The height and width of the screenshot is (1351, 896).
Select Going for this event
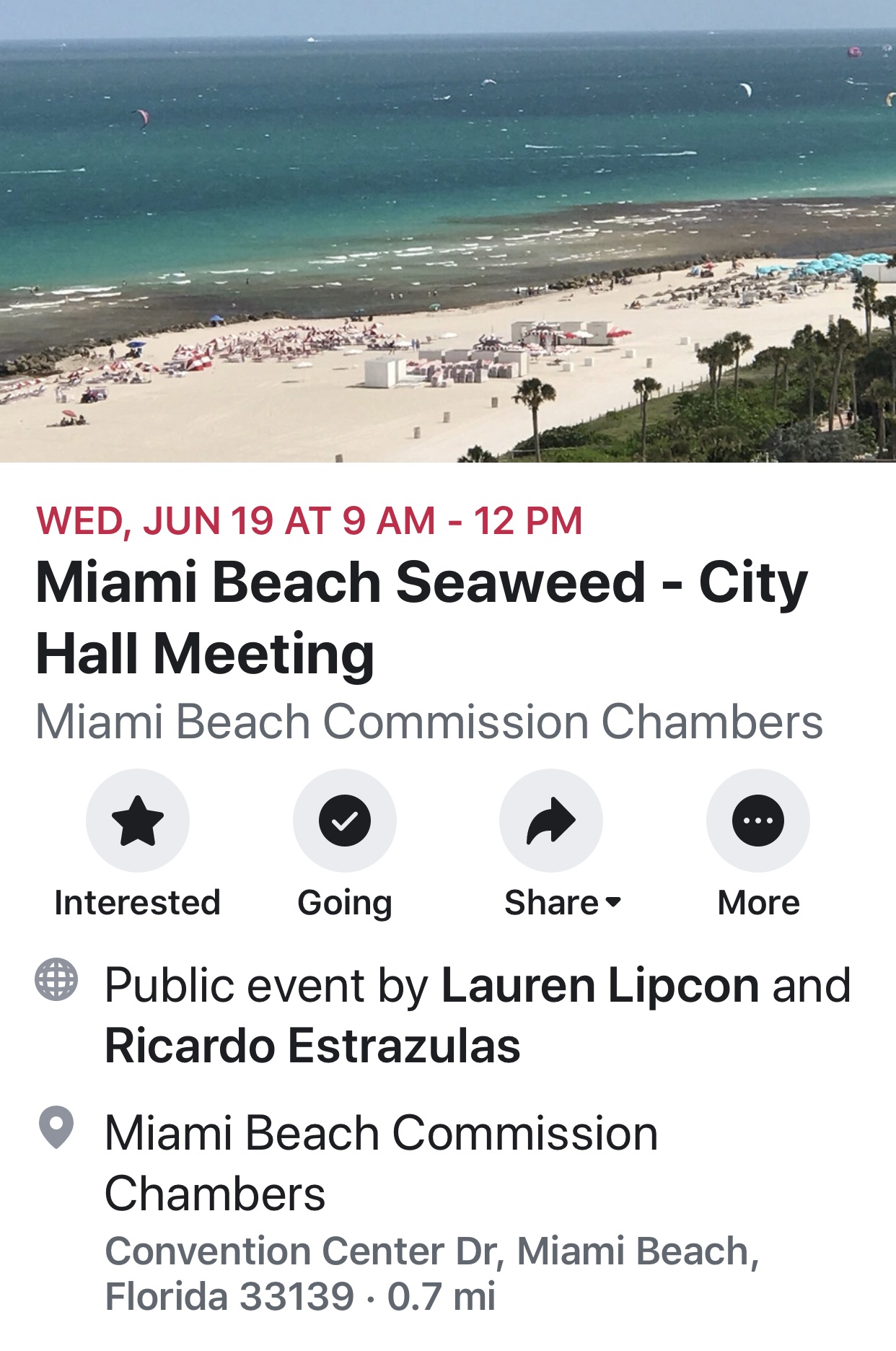coord(345,821)
